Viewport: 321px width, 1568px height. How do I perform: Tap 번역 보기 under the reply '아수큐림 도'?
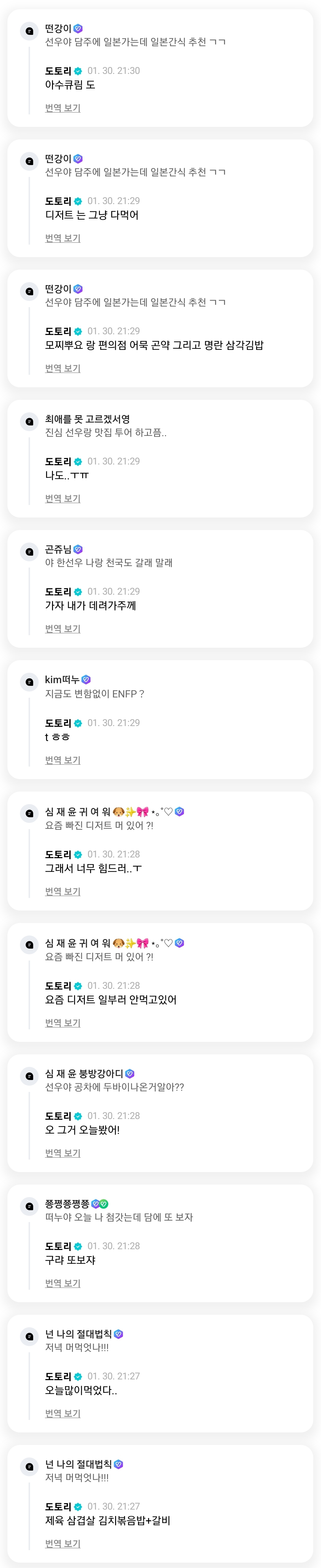62,108
